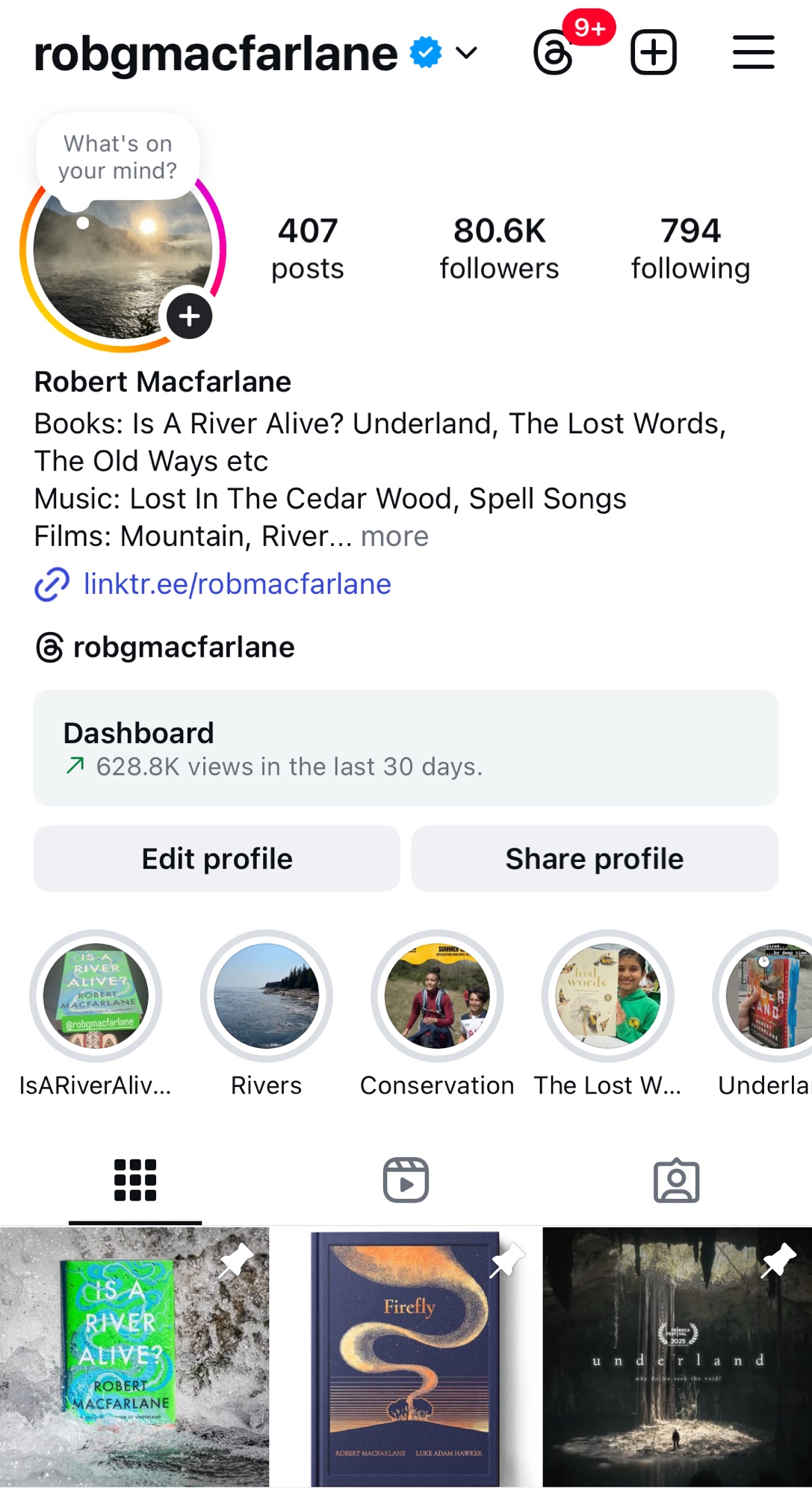Open the Conservation story highlight
The image size is (812, 1494).
point(437,996)
